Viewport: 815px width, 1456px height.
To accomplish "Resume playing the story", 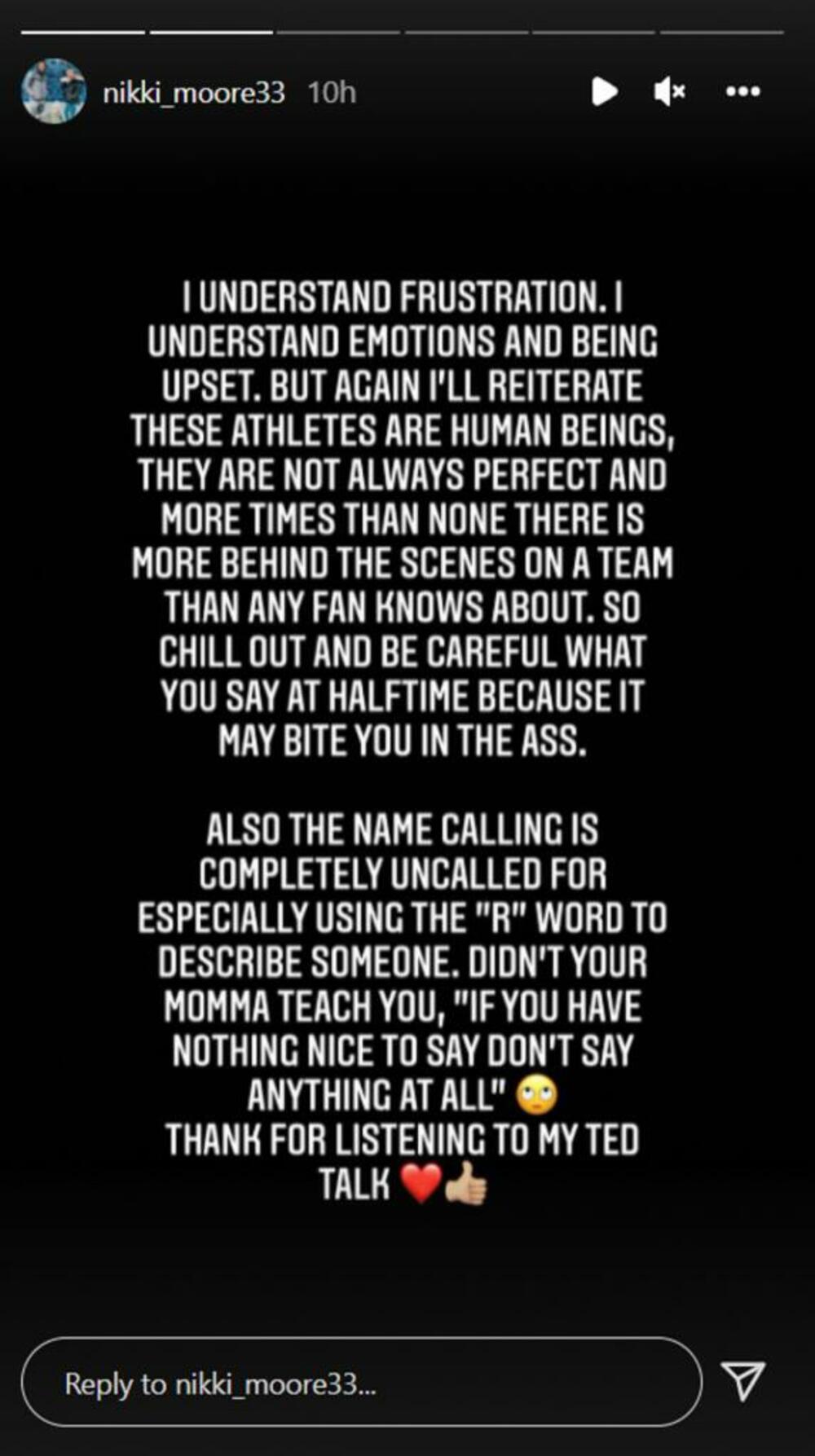I will [x=604, y=91].
